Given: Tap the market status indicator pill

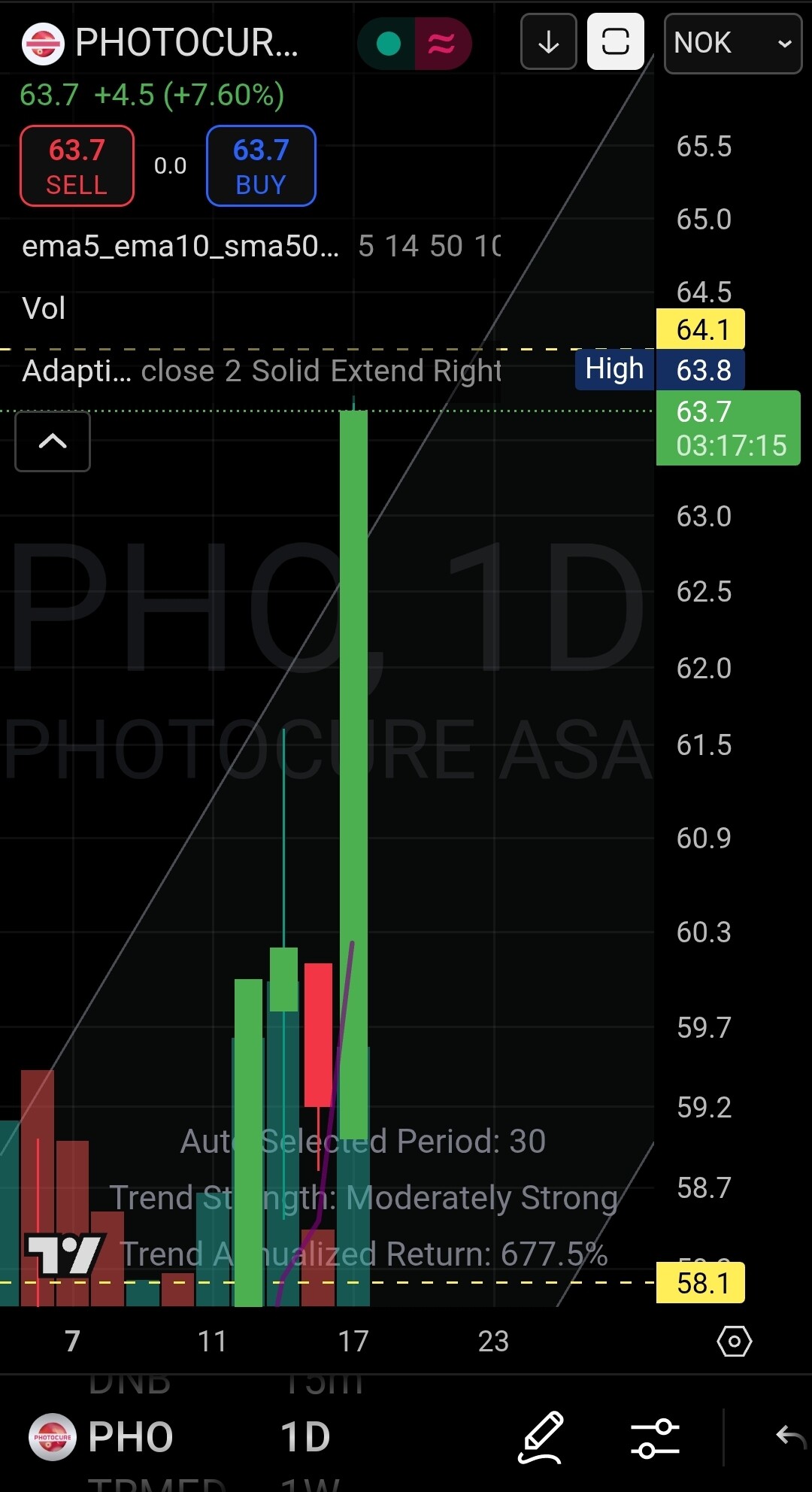Looking at the screenshot, I should coord(414,44).
